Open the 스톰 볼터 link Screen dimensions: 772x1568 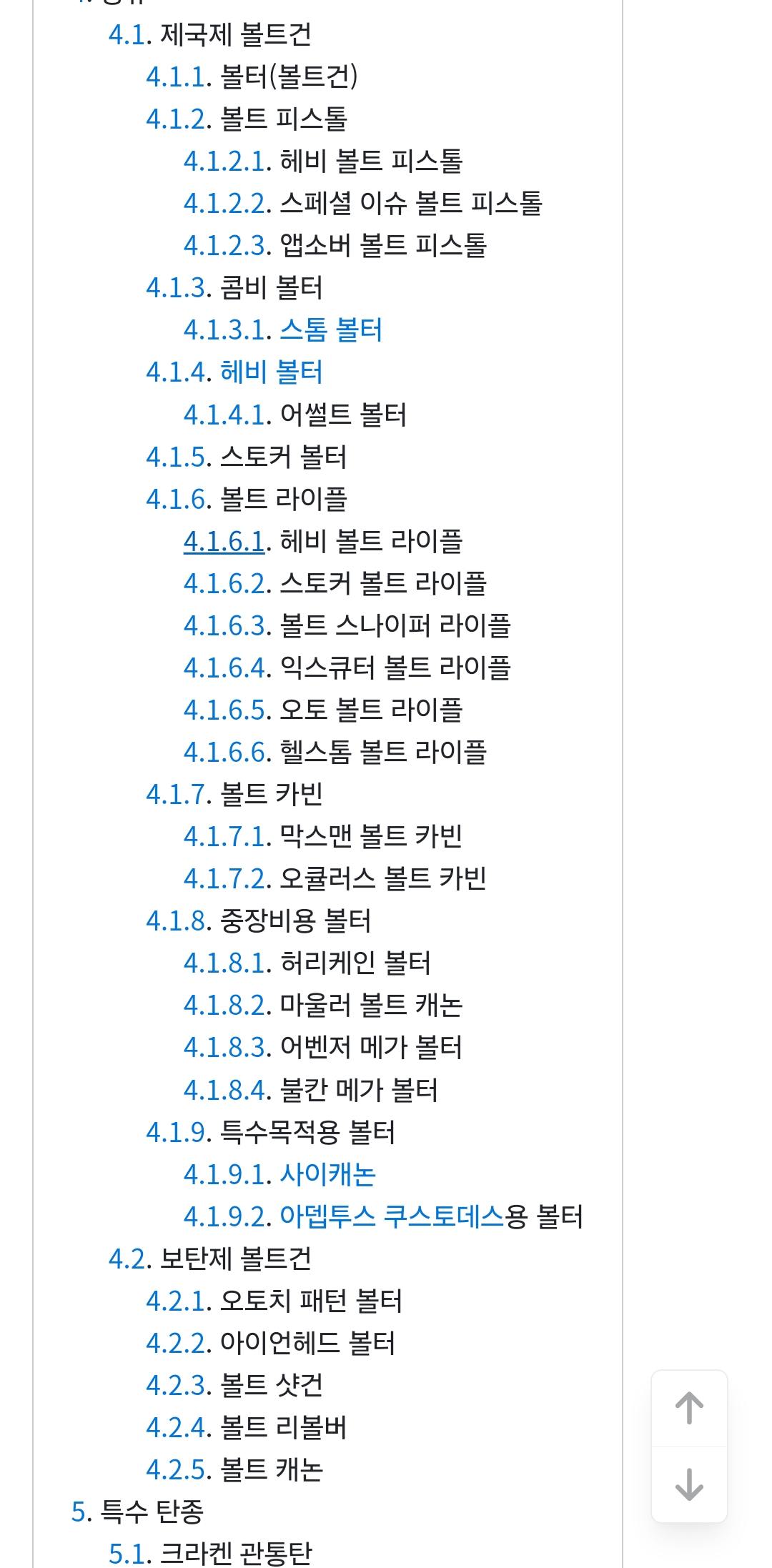(x=331, y=329)
